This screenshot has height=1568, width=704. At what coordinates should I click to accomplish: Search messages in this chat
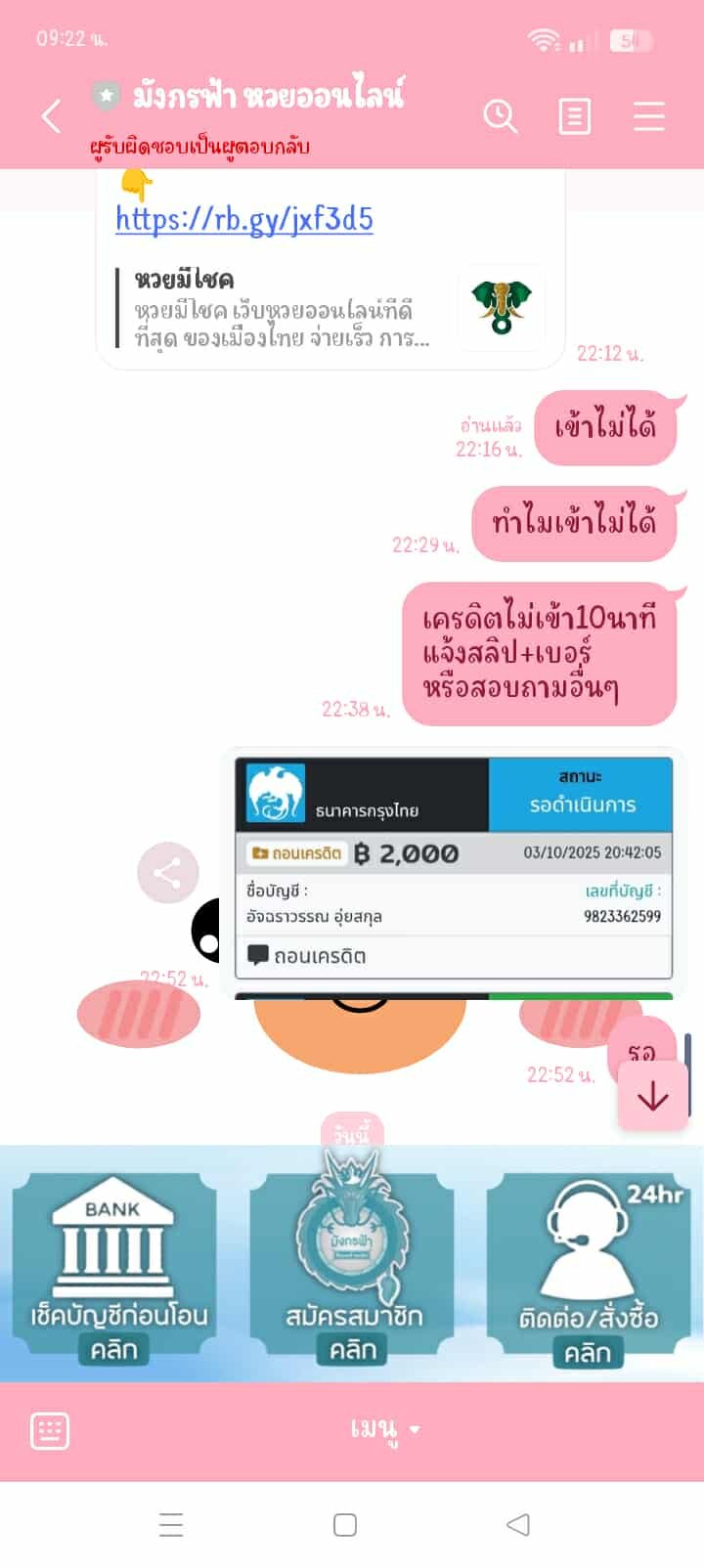pyautogui.click(x=500, y=116)
